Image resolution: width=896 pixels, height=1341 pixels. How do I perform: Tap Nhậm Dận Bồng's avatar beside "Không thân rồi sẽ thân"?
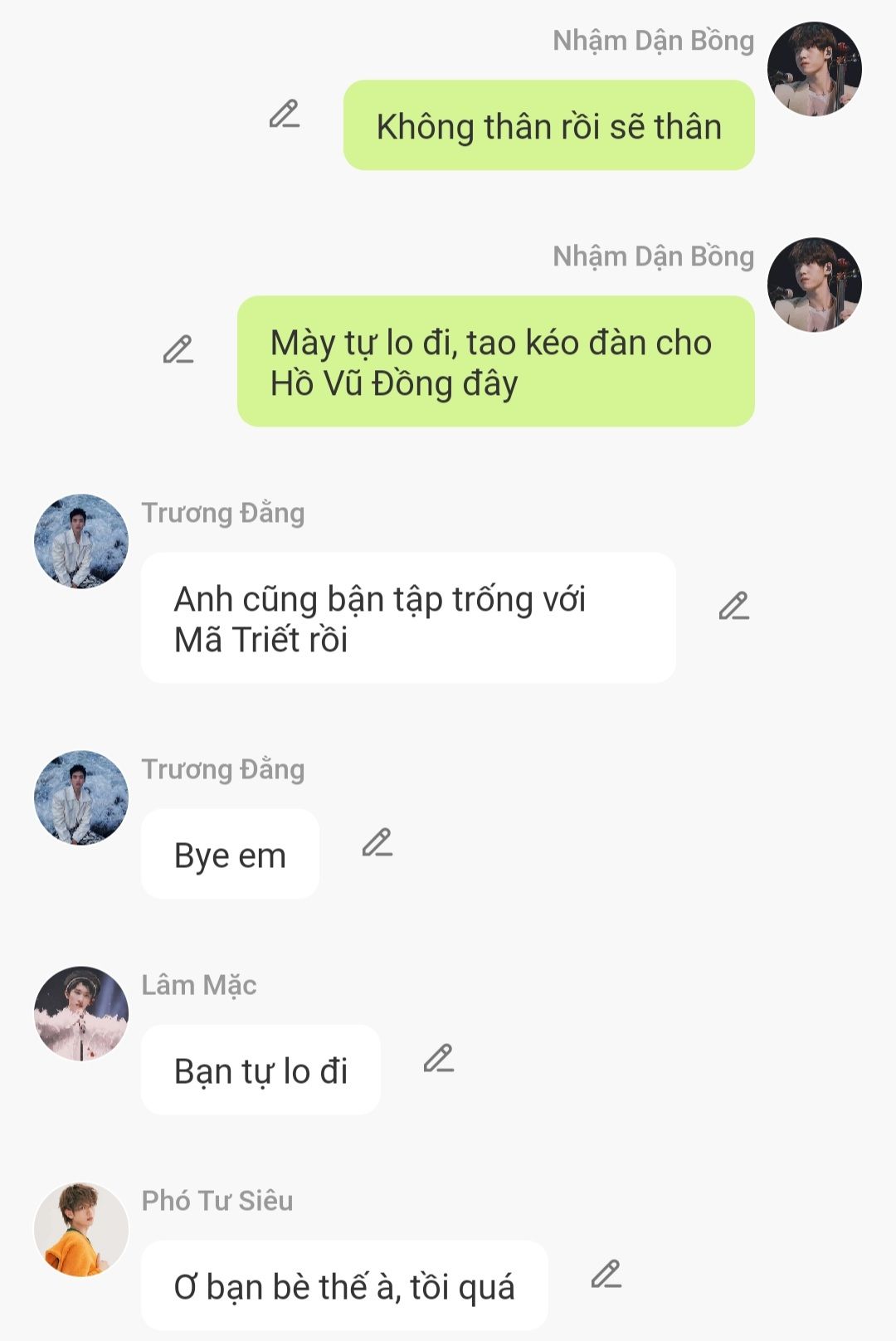pos(814,69)
